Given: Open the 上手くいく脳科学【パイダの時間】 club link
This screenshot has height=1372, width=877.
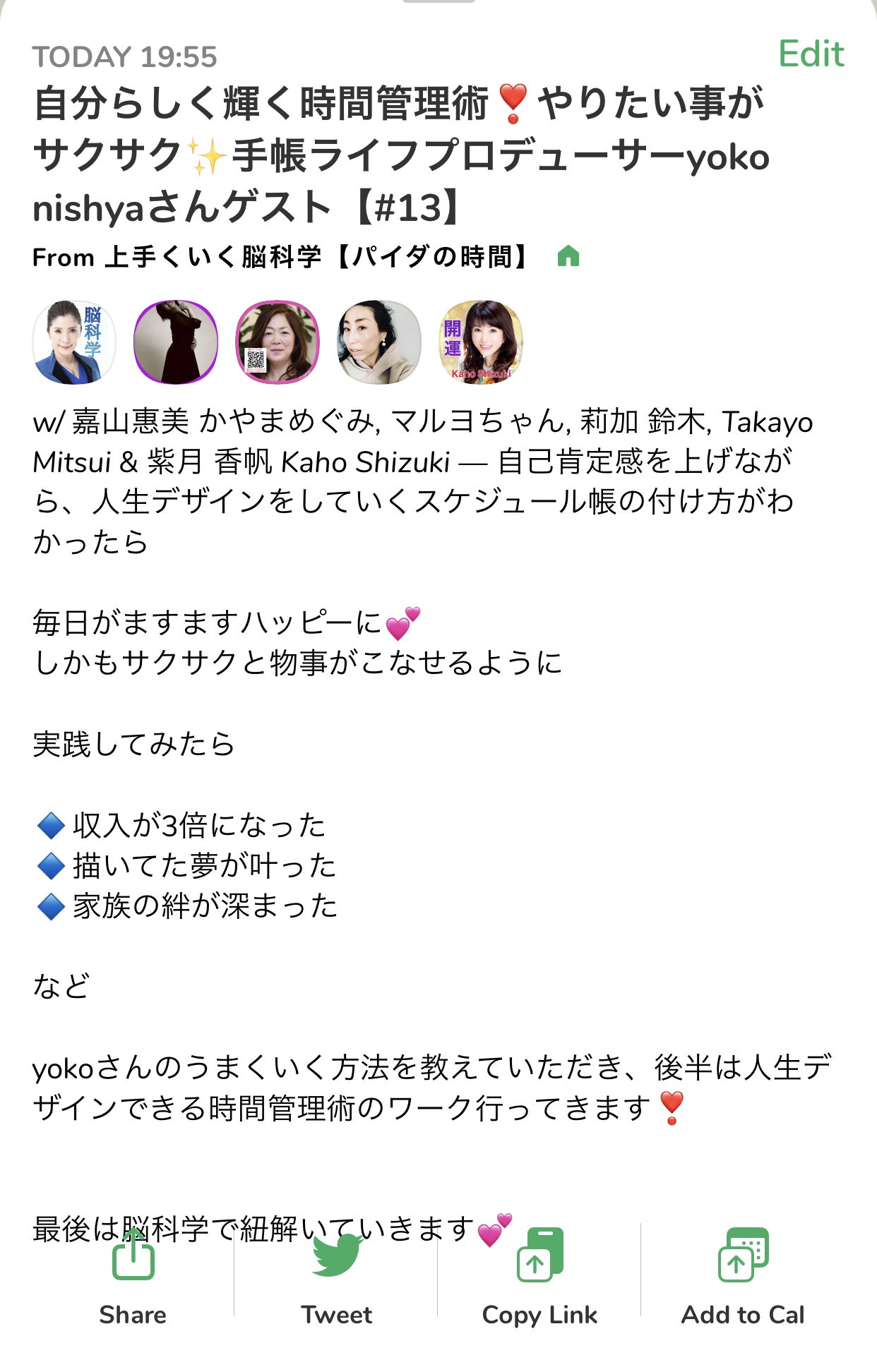Looking at the screenshot, I should pyautogui.click(x=316, y=257).
